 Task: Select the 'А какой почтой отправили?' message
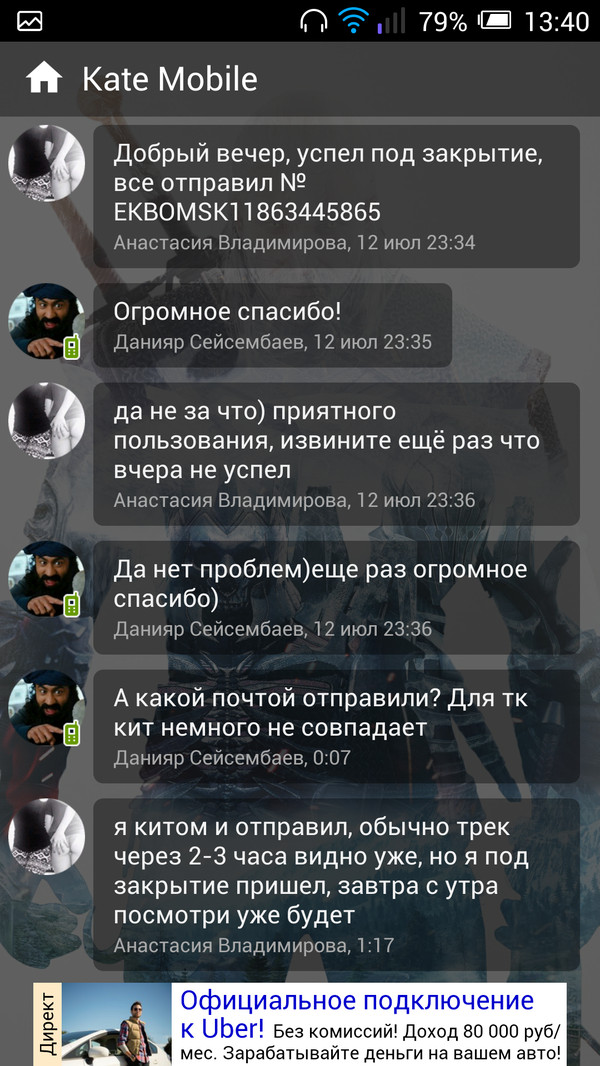point(336,726)
